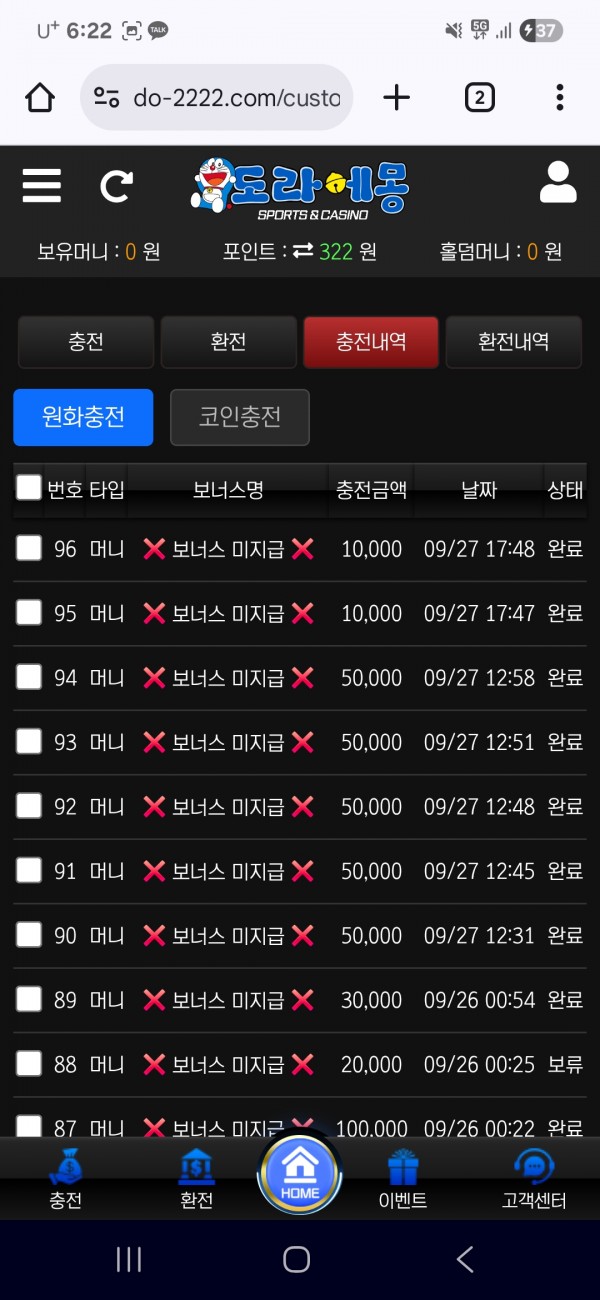
Task: Open 고객센터 customer support
Action: pyautogui.click(x=534, y=1180)
